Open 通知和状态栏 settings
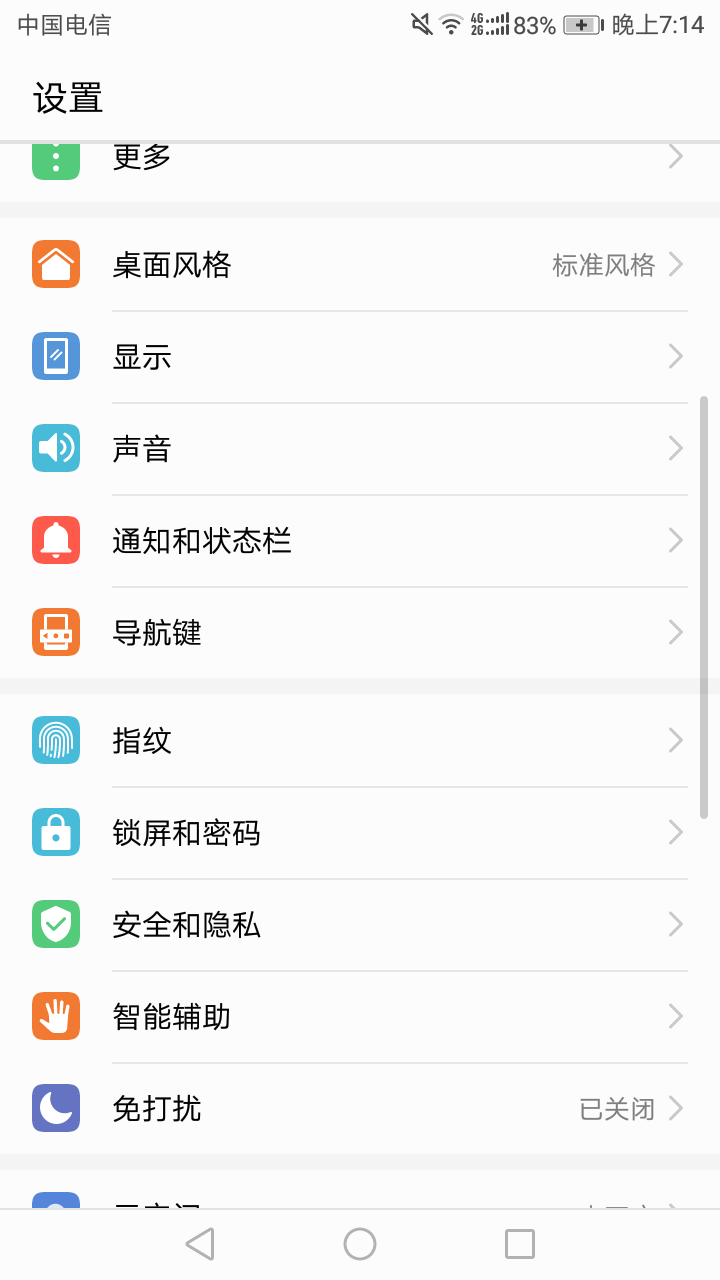720x1280 pixels. (360, 541)
